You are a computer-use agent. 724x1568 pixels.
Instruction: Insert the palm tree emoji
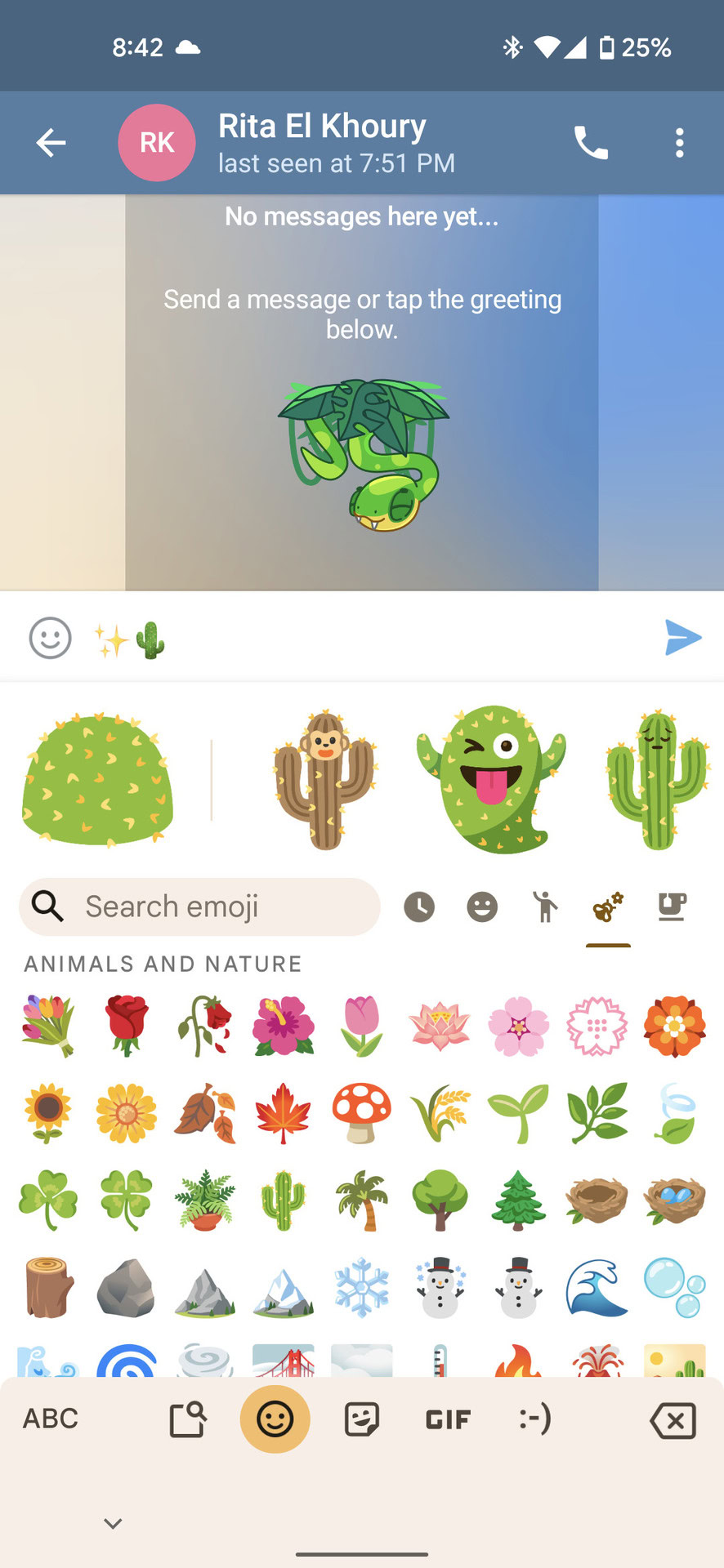coord(361,1200)
